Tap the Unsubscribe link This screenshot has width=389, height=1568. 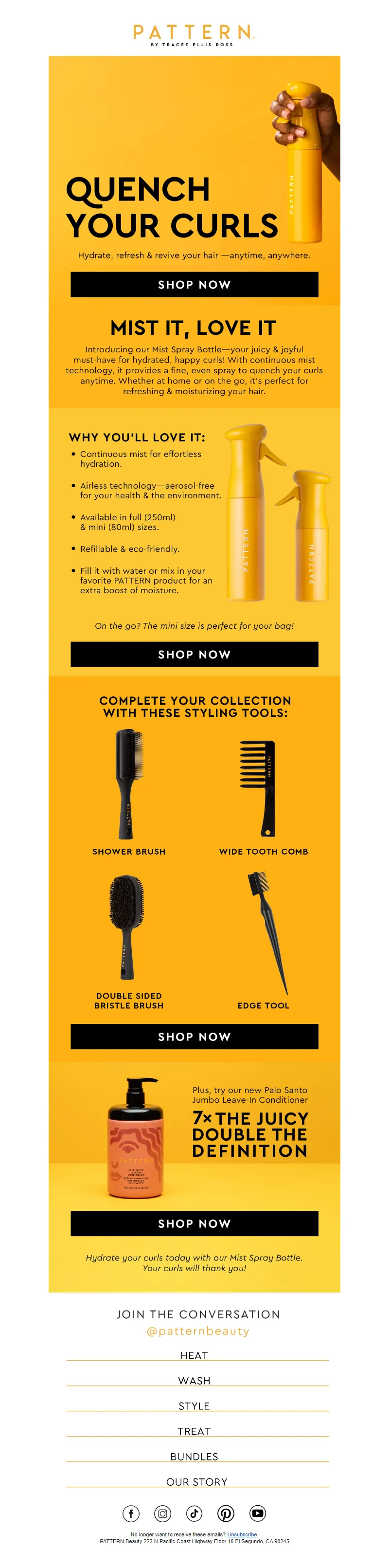[x=242, y=1534]
